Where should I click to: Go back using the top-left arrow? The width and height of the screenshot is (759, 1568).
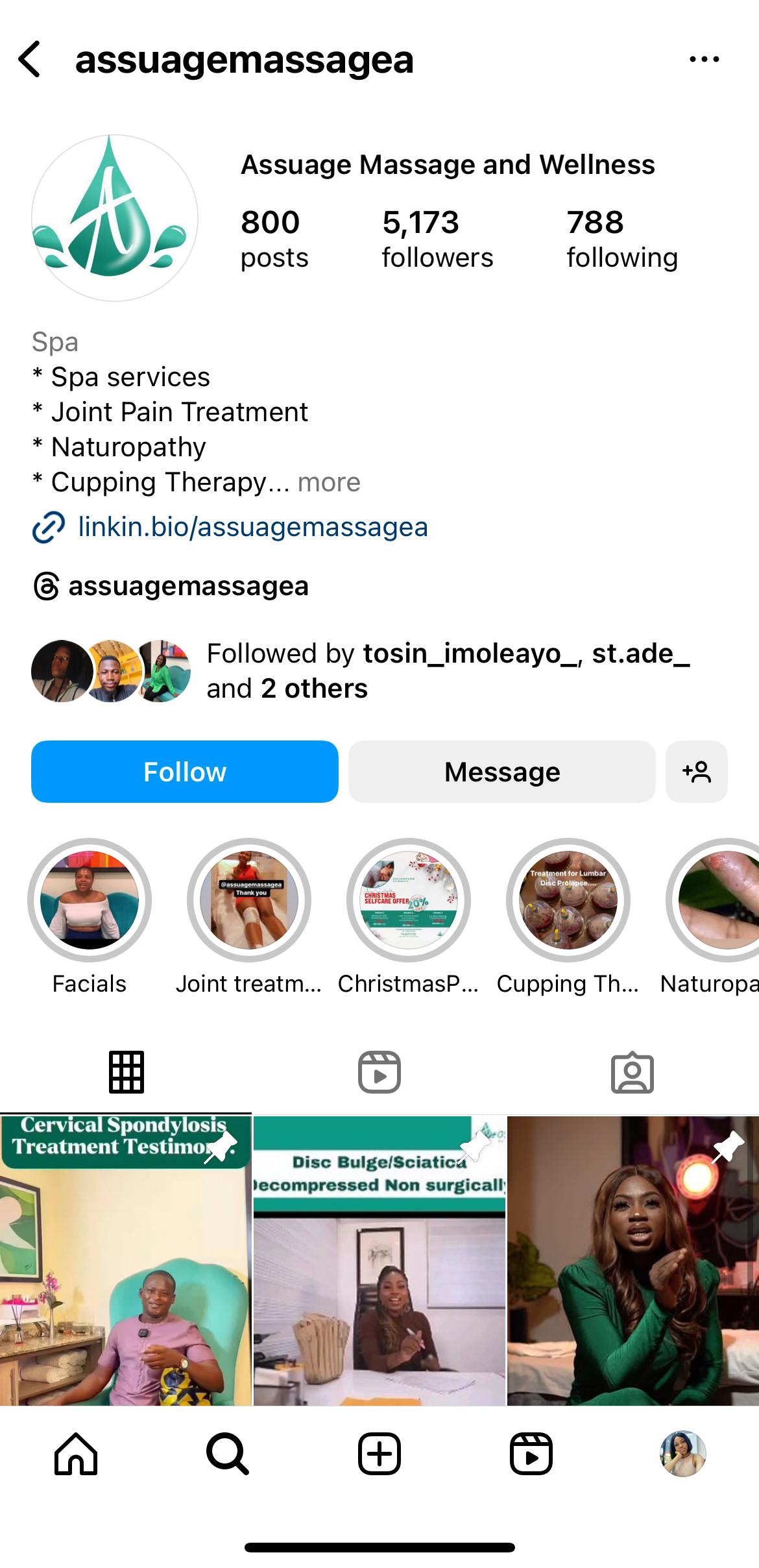[29, 59]
